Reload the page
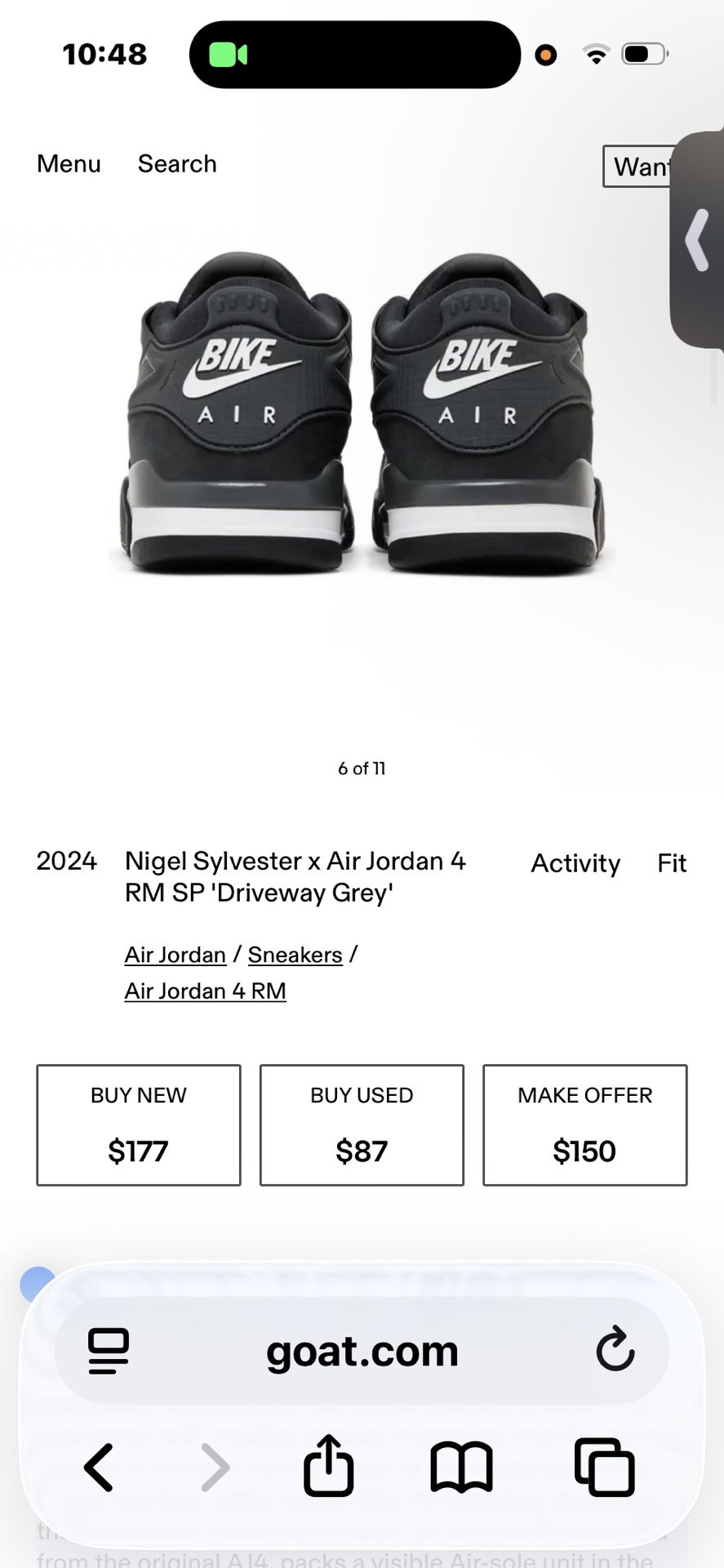Screen dimensions: 724x1568 (615, 1350)
